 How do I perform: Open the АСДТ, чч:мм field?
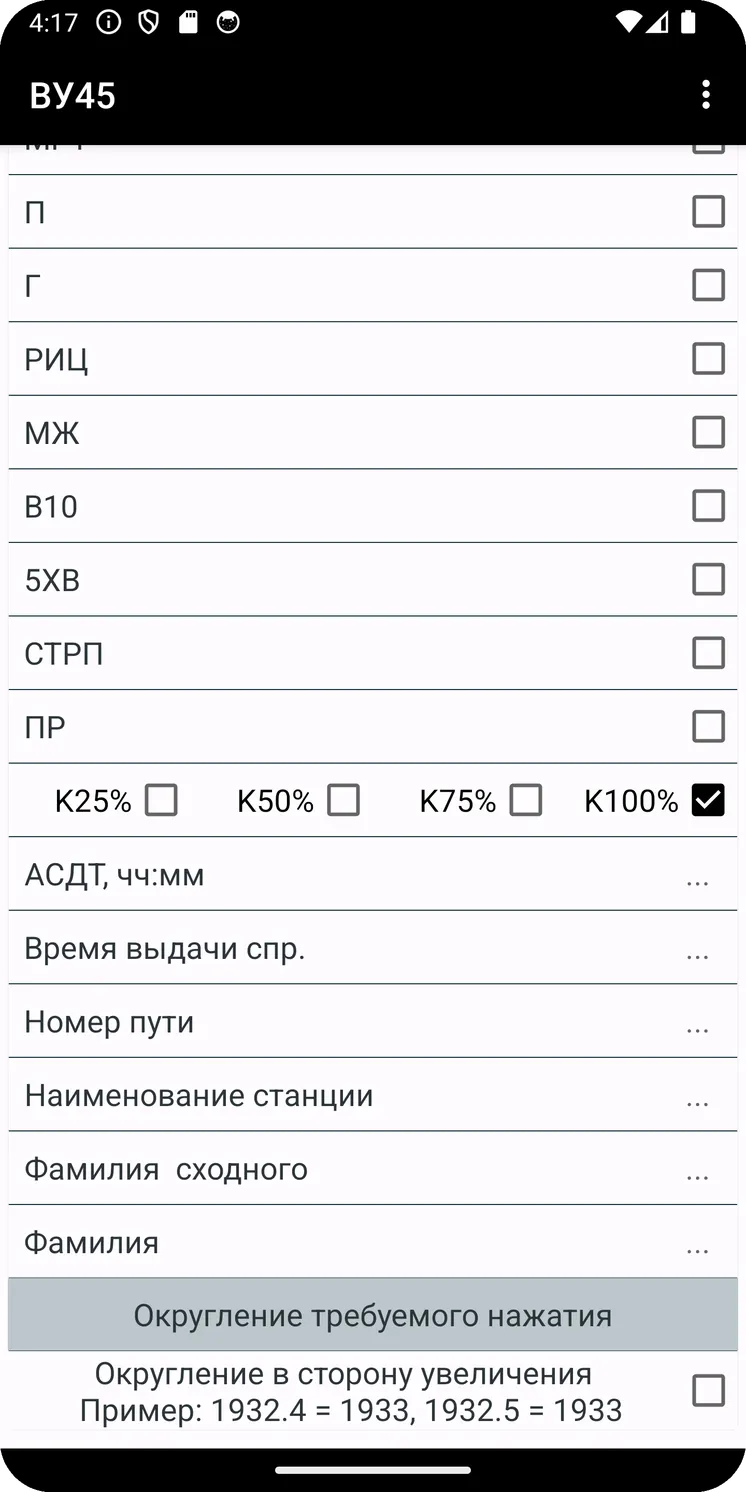coord(372,875)
